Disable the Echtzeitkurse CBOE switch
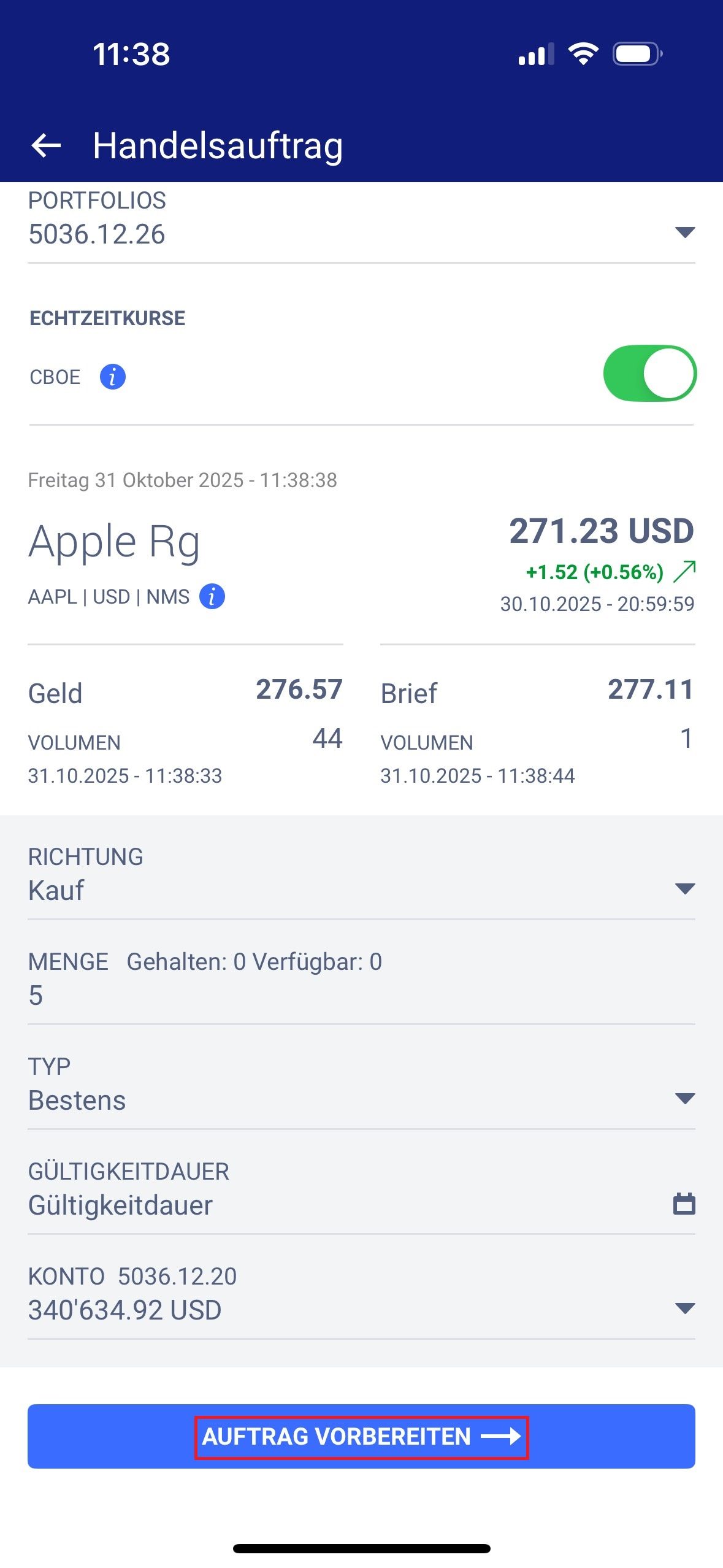The height and width of the screenshot is (1568, 723). click(649, 374)
